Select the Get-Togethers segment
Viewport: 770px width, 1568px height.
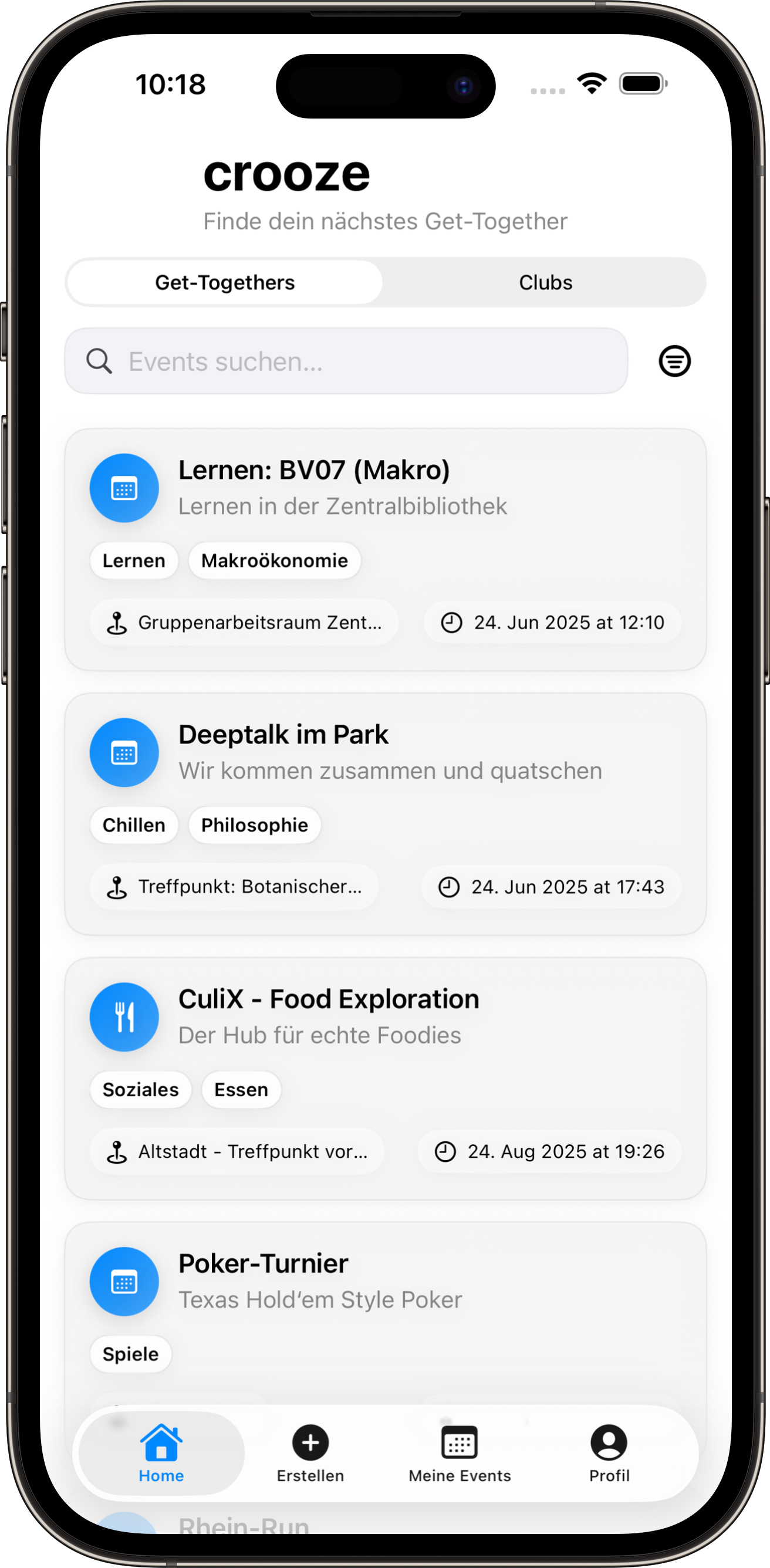pos(225,282)
